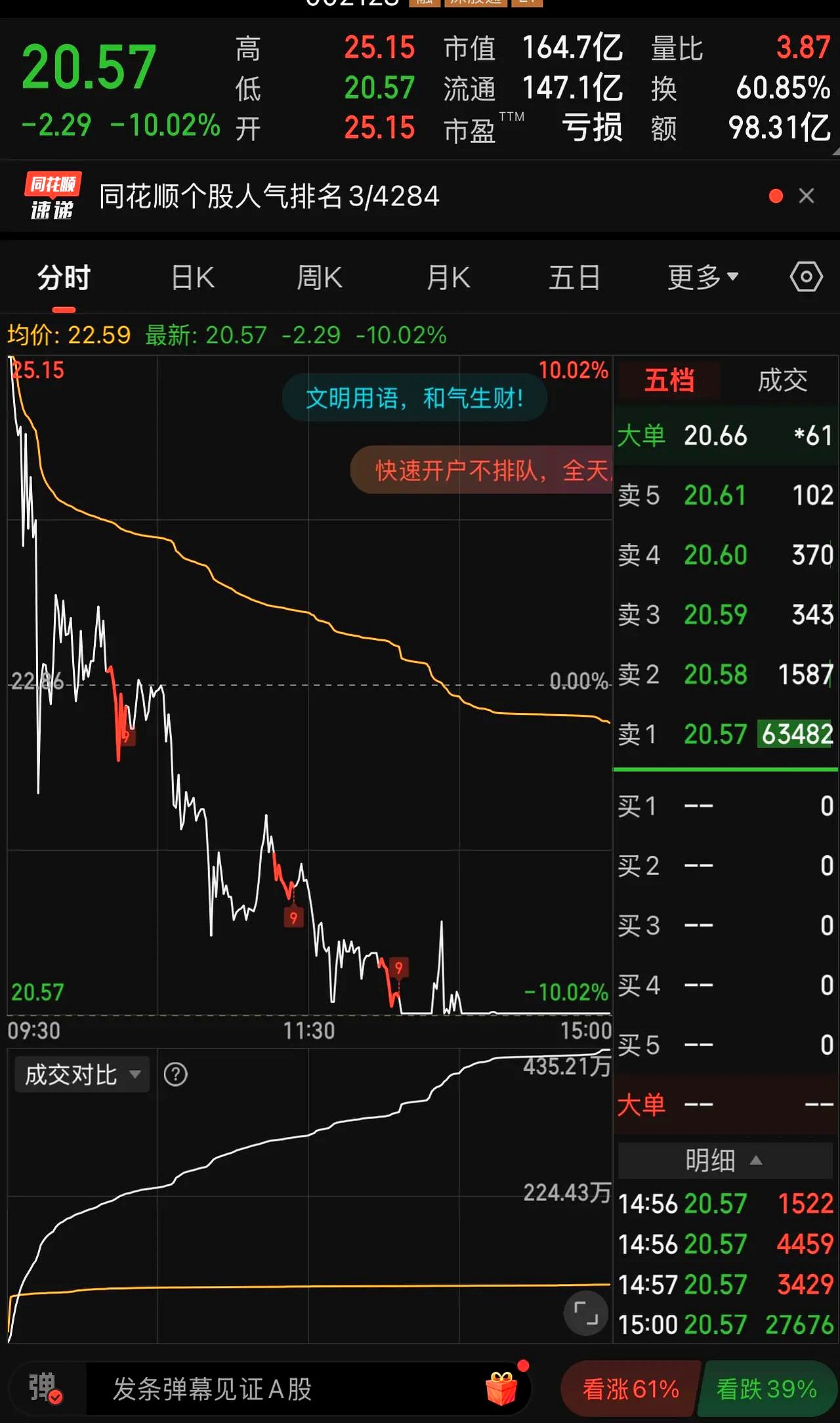Dismiss the 同花顺速递 banner

coord(807,196)
